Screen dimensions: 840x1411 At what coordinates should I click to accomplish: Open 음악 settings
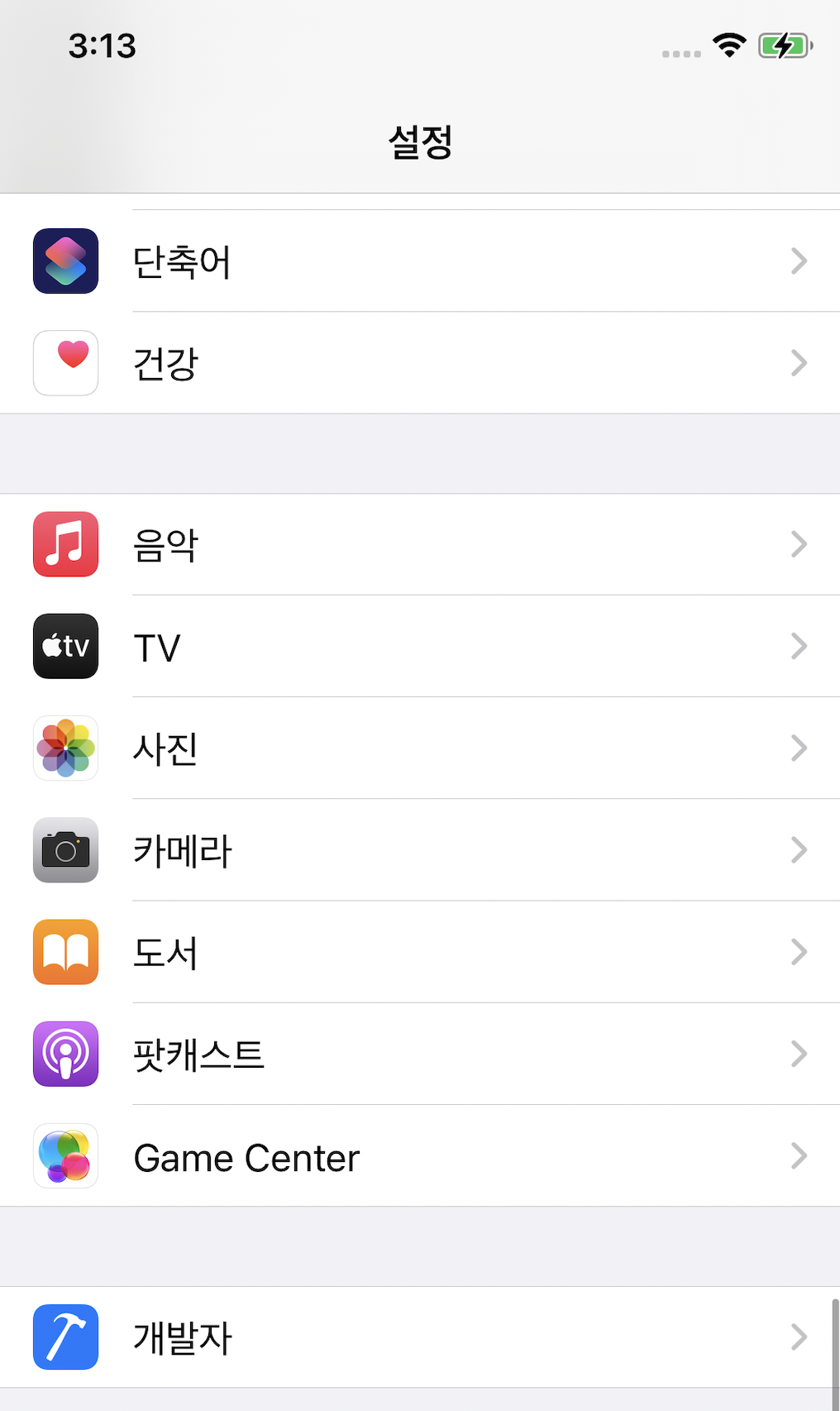420,544
